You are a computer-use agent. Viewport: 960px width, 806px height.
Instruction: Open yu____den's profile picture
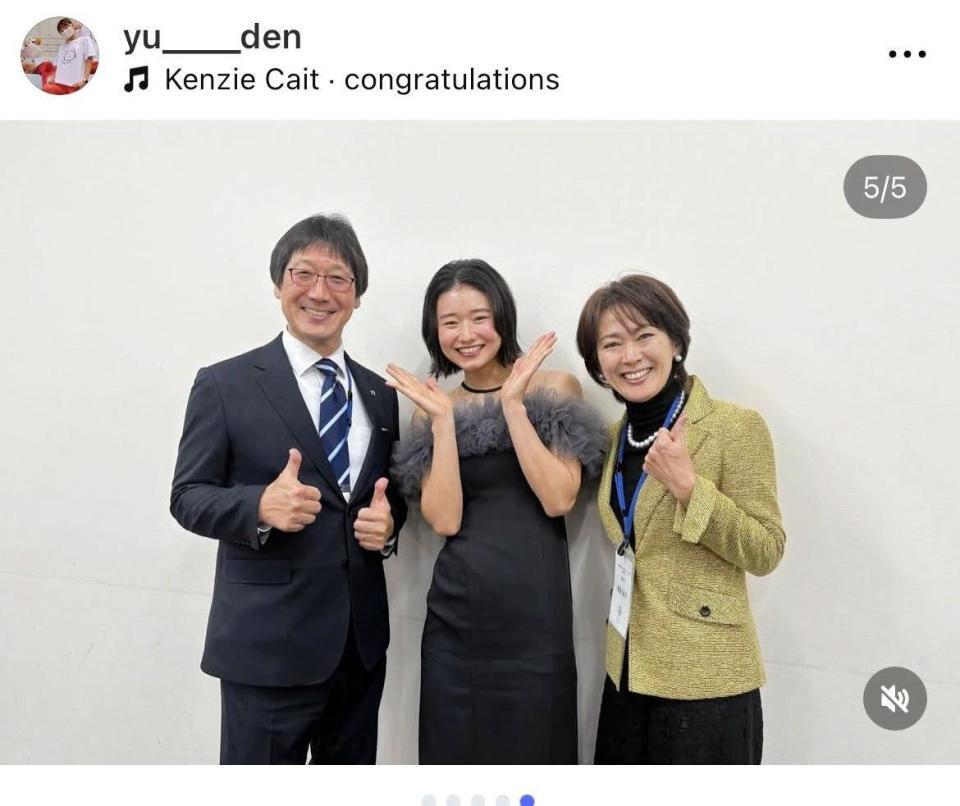click(x=60, y=55)
